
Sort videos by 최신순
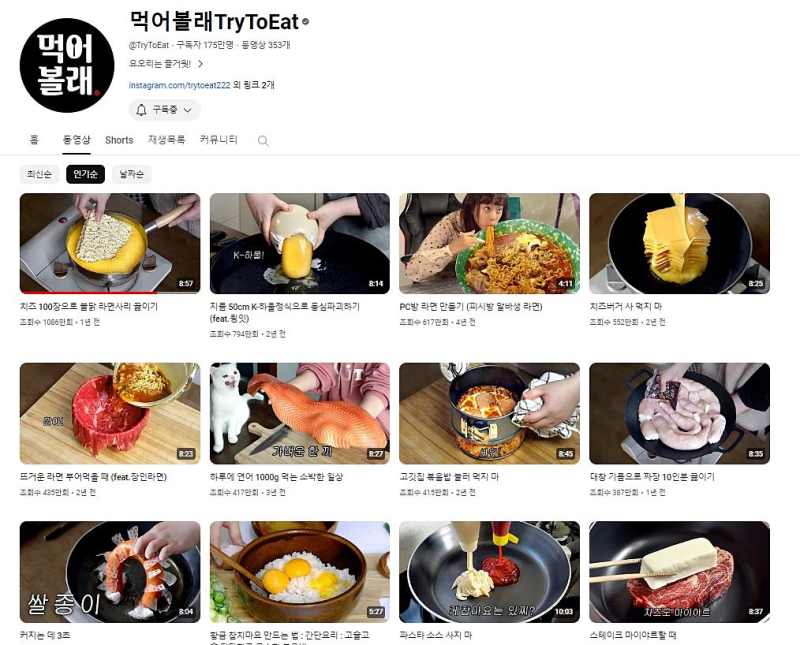(40, 174)
